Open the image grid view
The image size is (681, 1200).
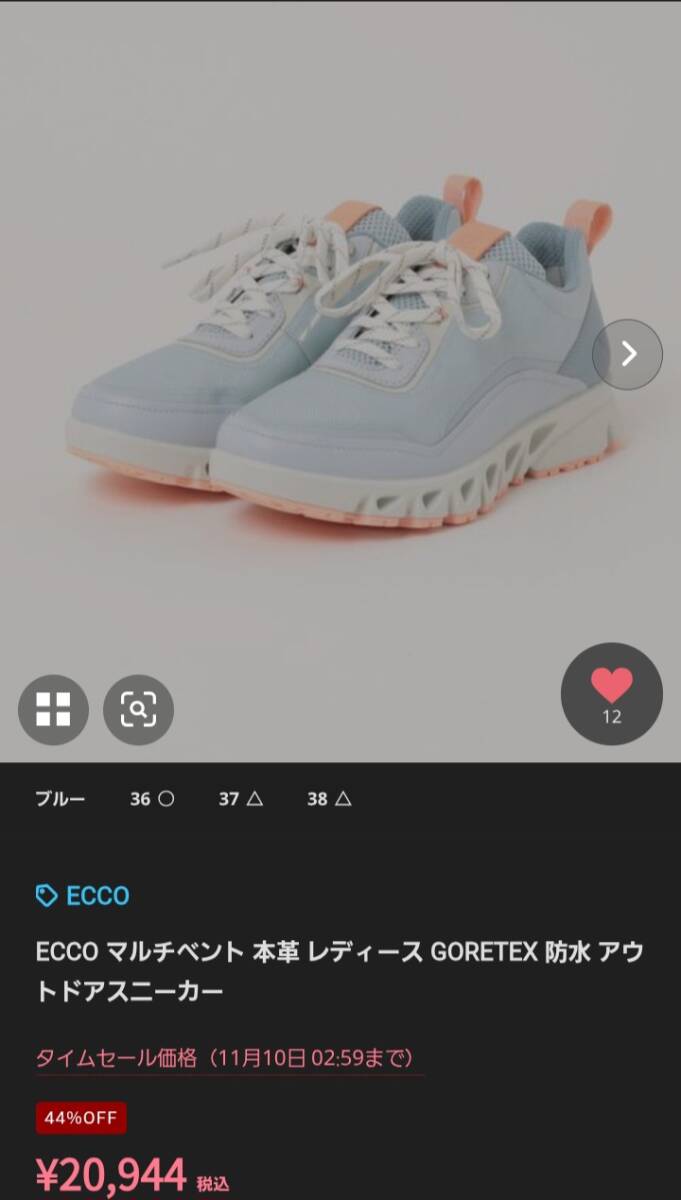pyautogui.click(x=53, y=710)
